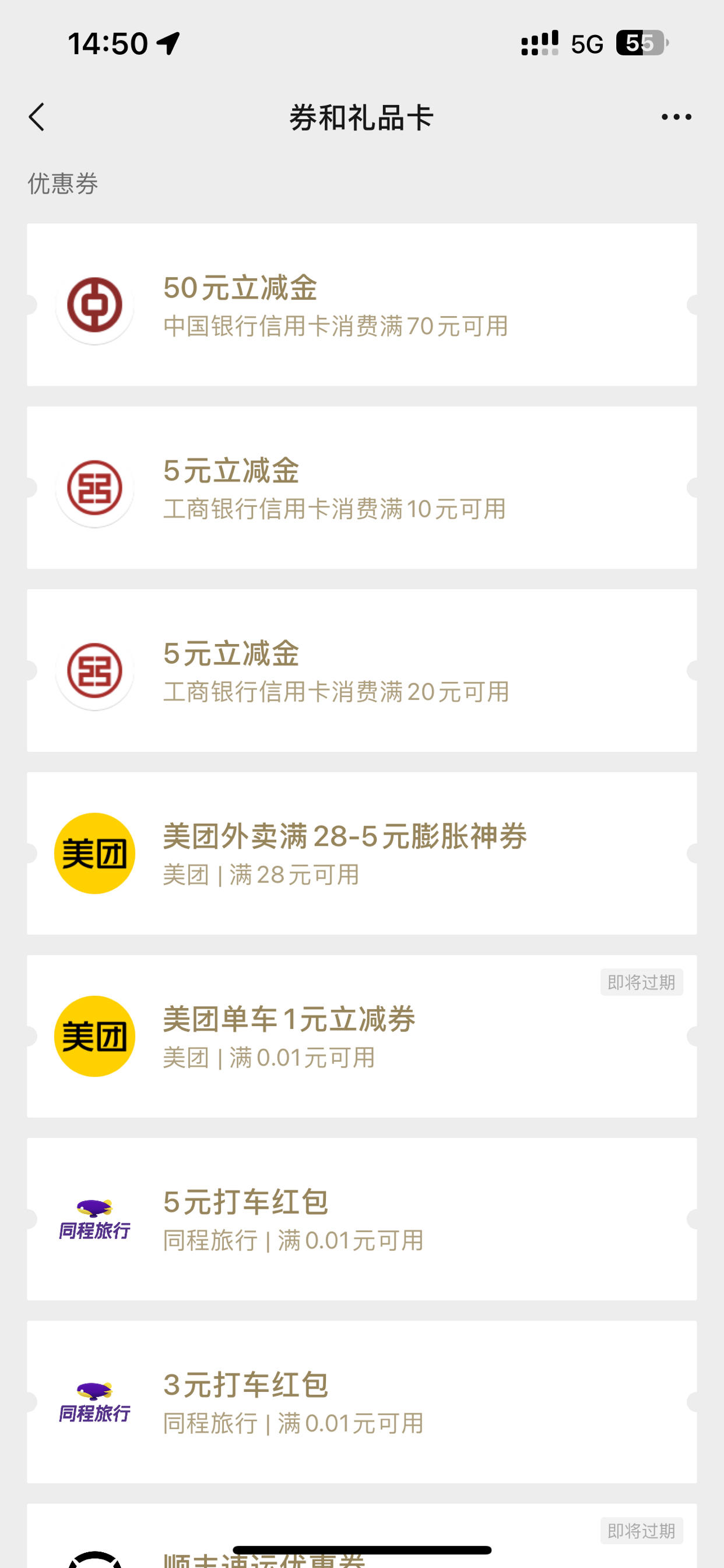Open 5元立减金 coupon with 满10元可用

click(x=362, y=488)
